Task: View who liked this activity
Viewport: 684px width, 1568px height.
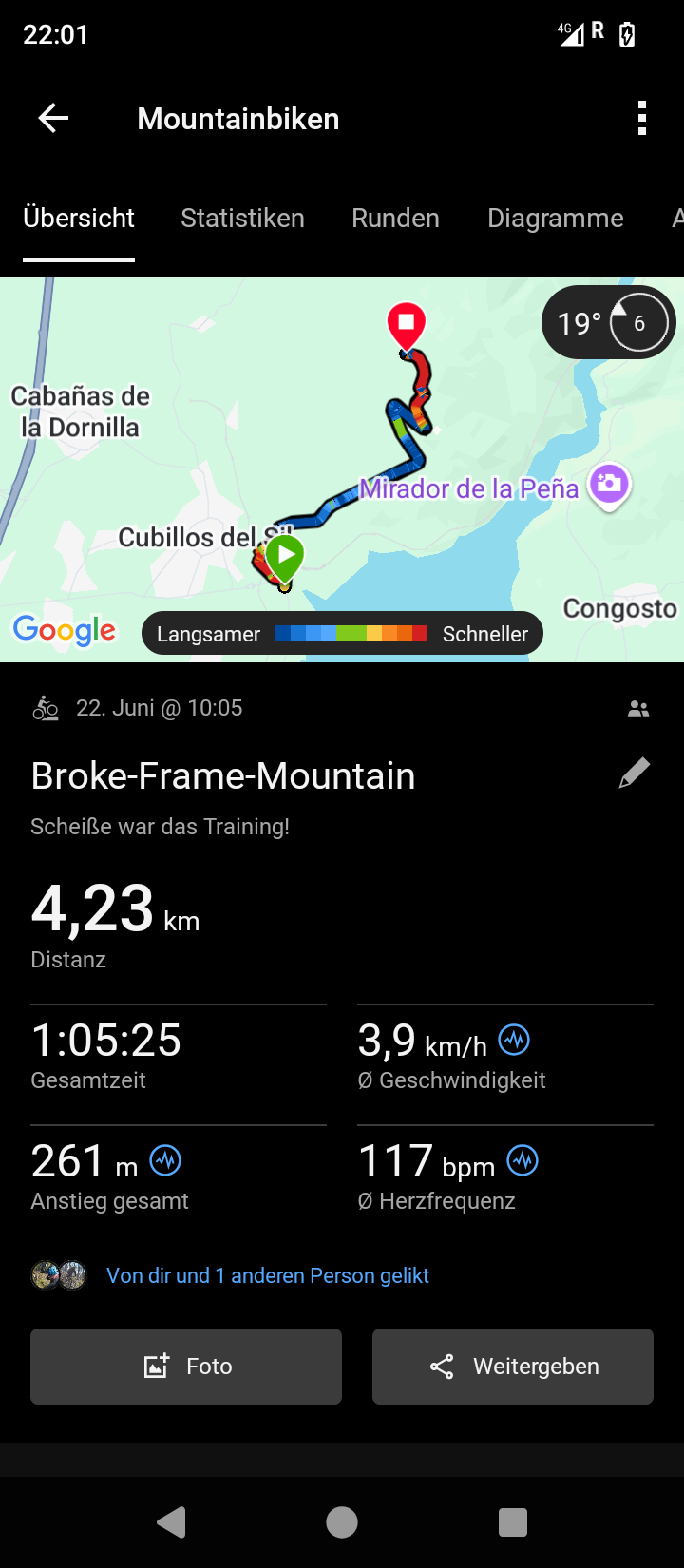Action: click(x=267, y=1275)
